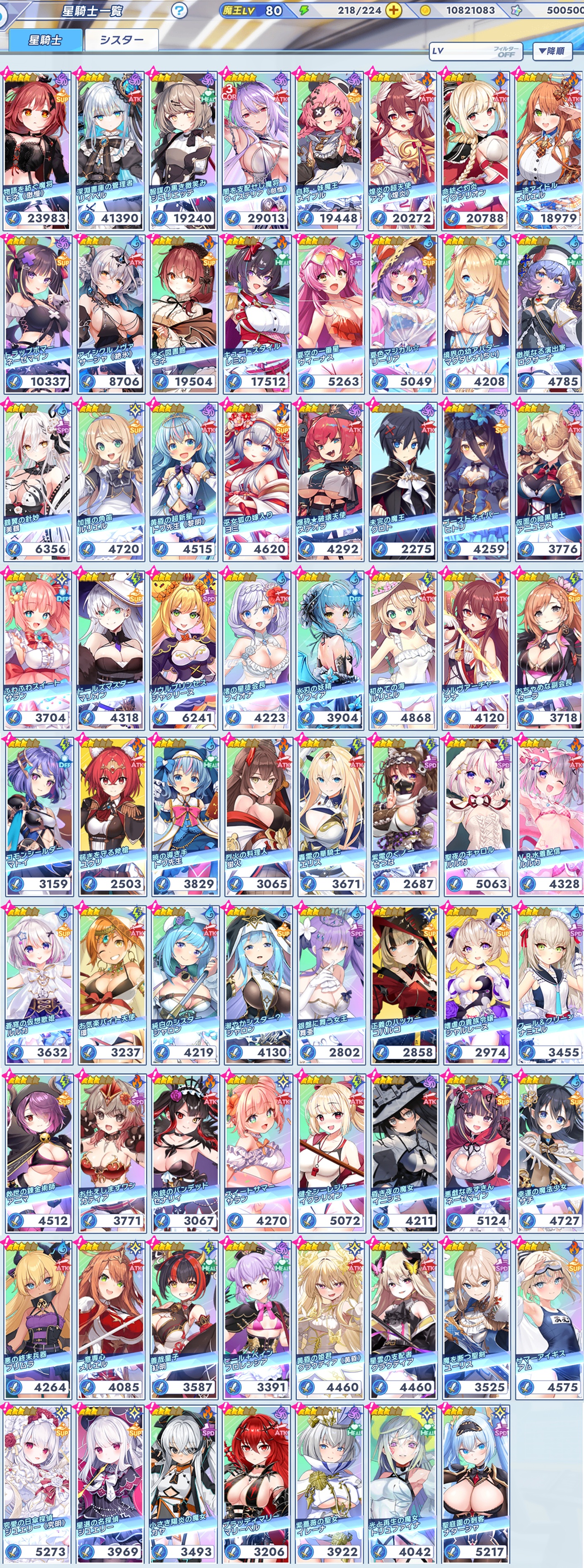Image resolution: width=584 pixels, height=1568 pixels.
Task: Open the card with power 10337
Action: 38,314
